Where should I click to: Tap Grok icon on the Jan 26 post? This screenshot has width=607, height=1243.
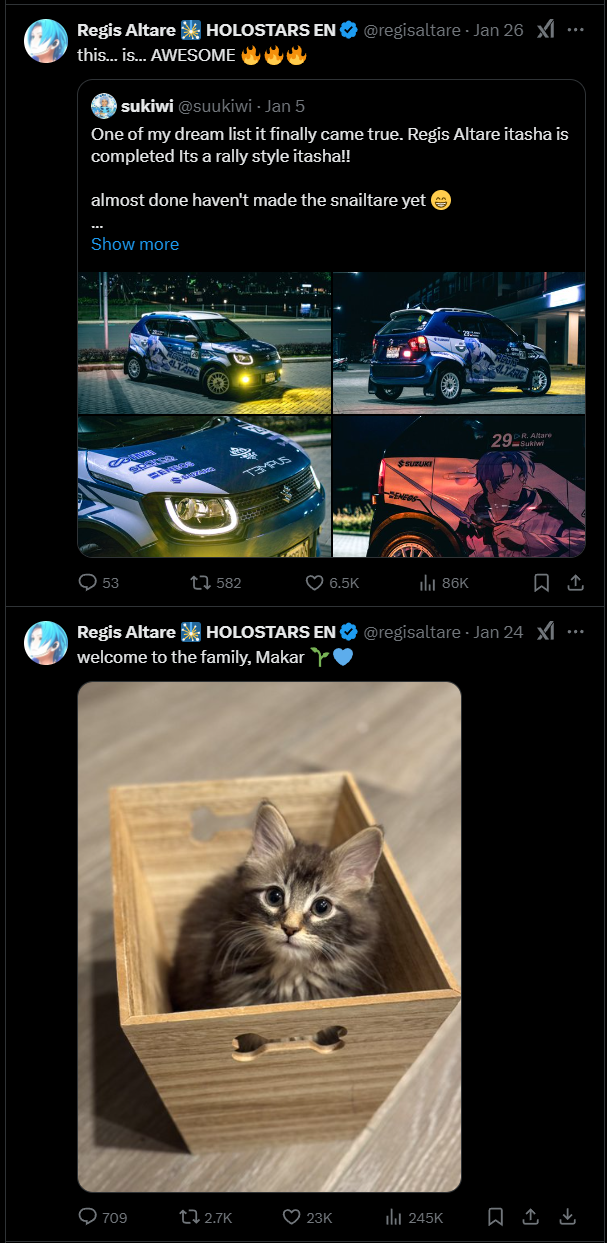[x=545, y=30]
